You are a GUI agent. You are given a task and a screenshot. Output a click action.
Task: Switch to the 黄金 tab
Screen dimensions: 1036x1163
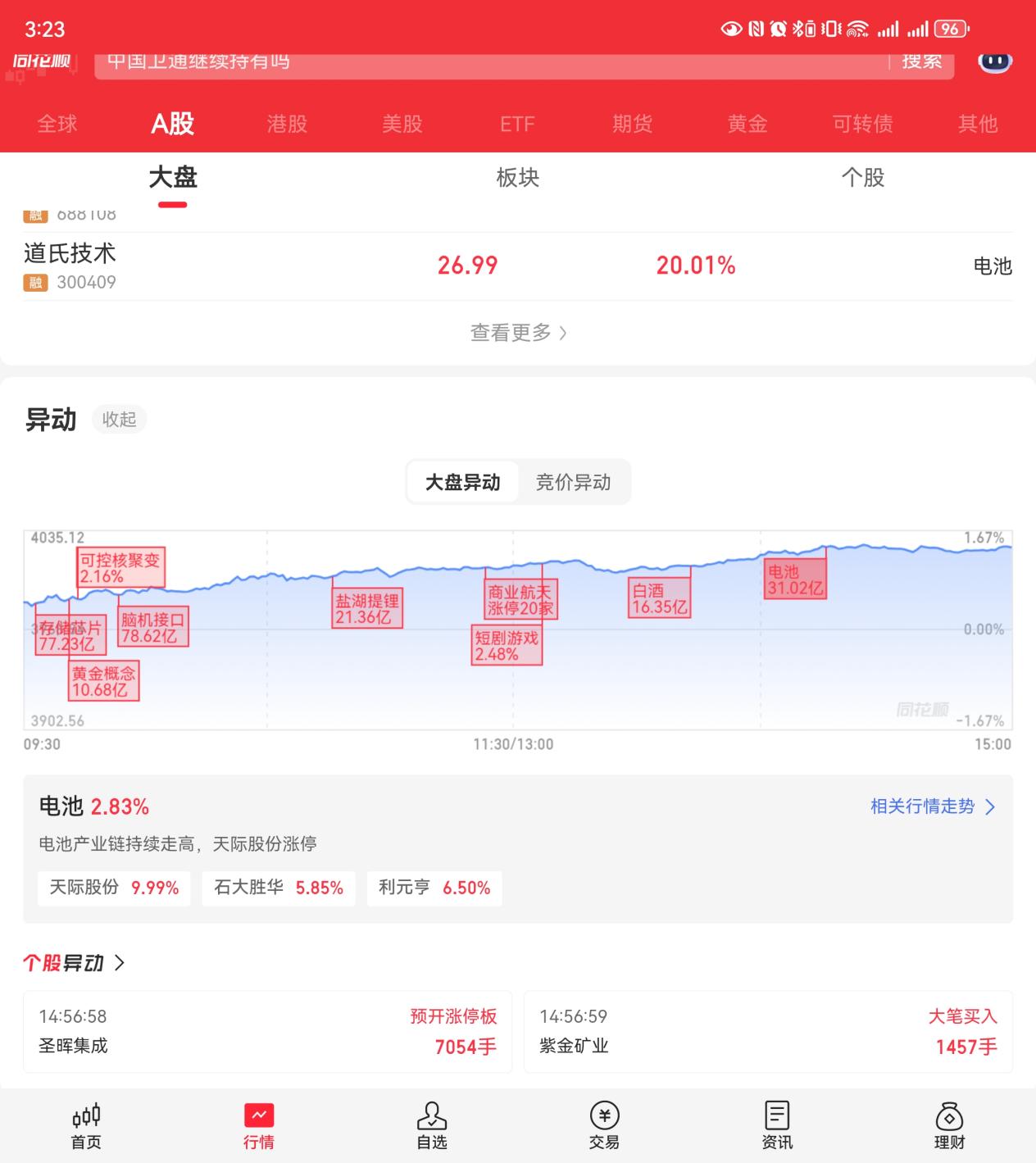747,124
